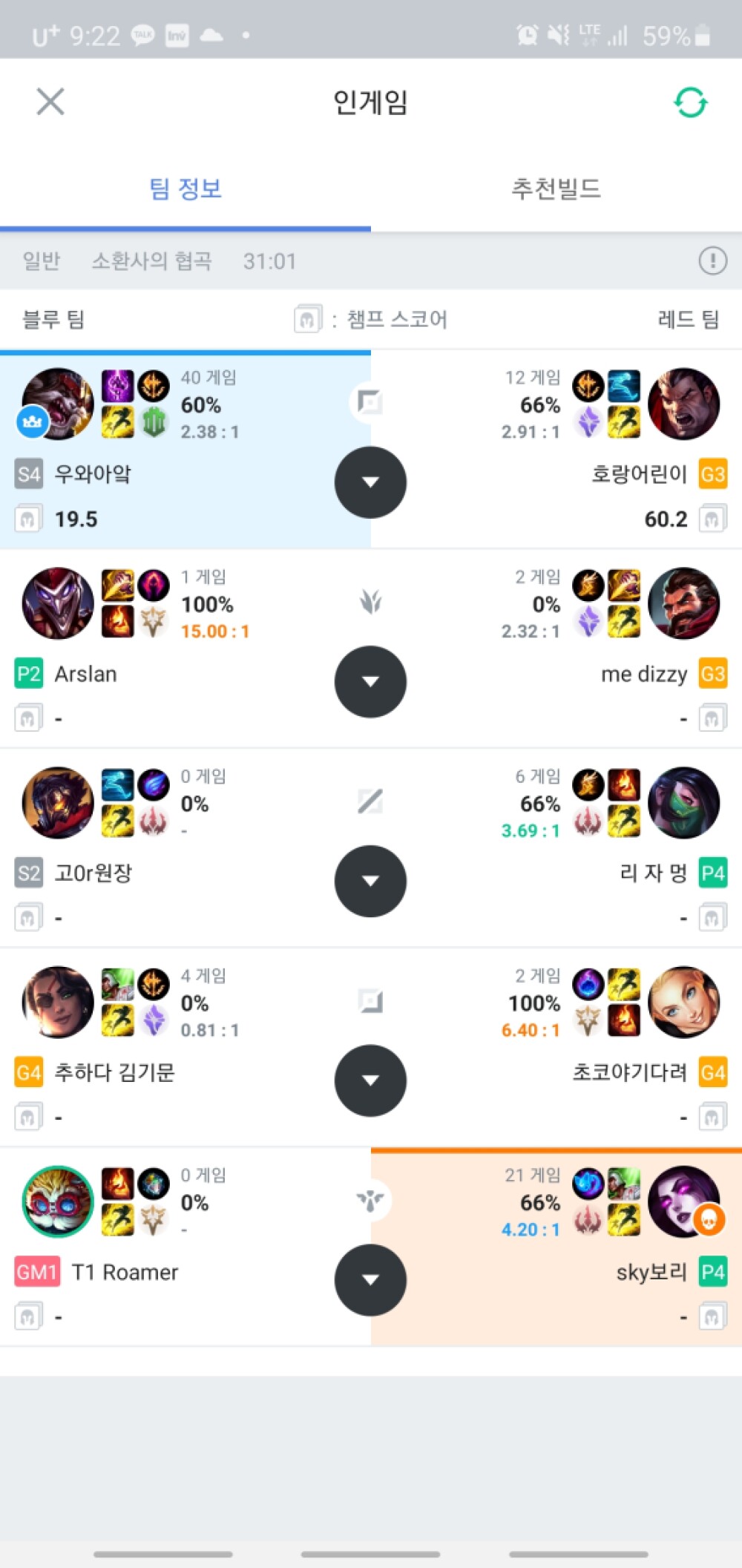Image resolution: width=742 pixels, height=1568 pixels.
Task: Open 호랑어린이's summoner profile
Action: [x=639, y=474]
